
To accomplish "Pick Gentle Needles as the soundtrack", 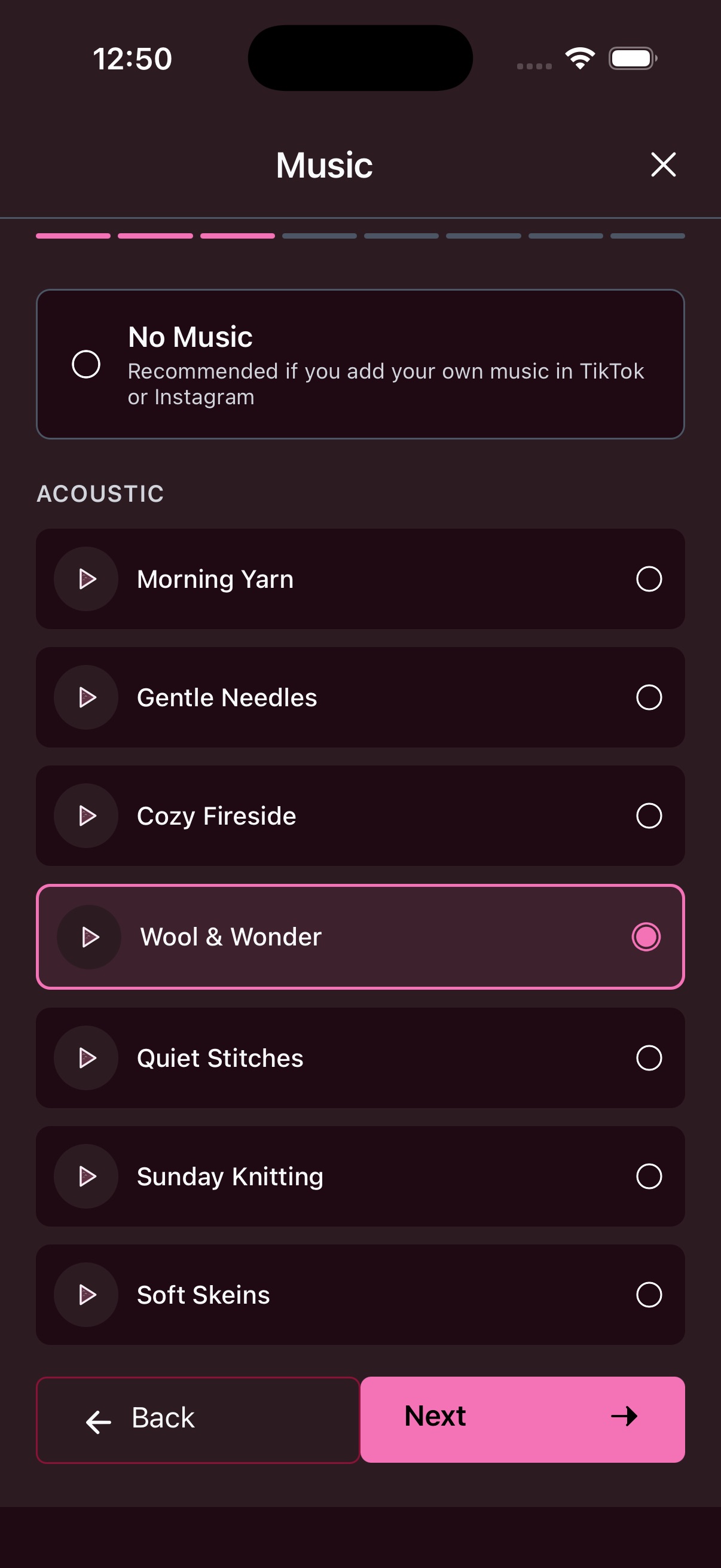I will click(x=650, y=697).
